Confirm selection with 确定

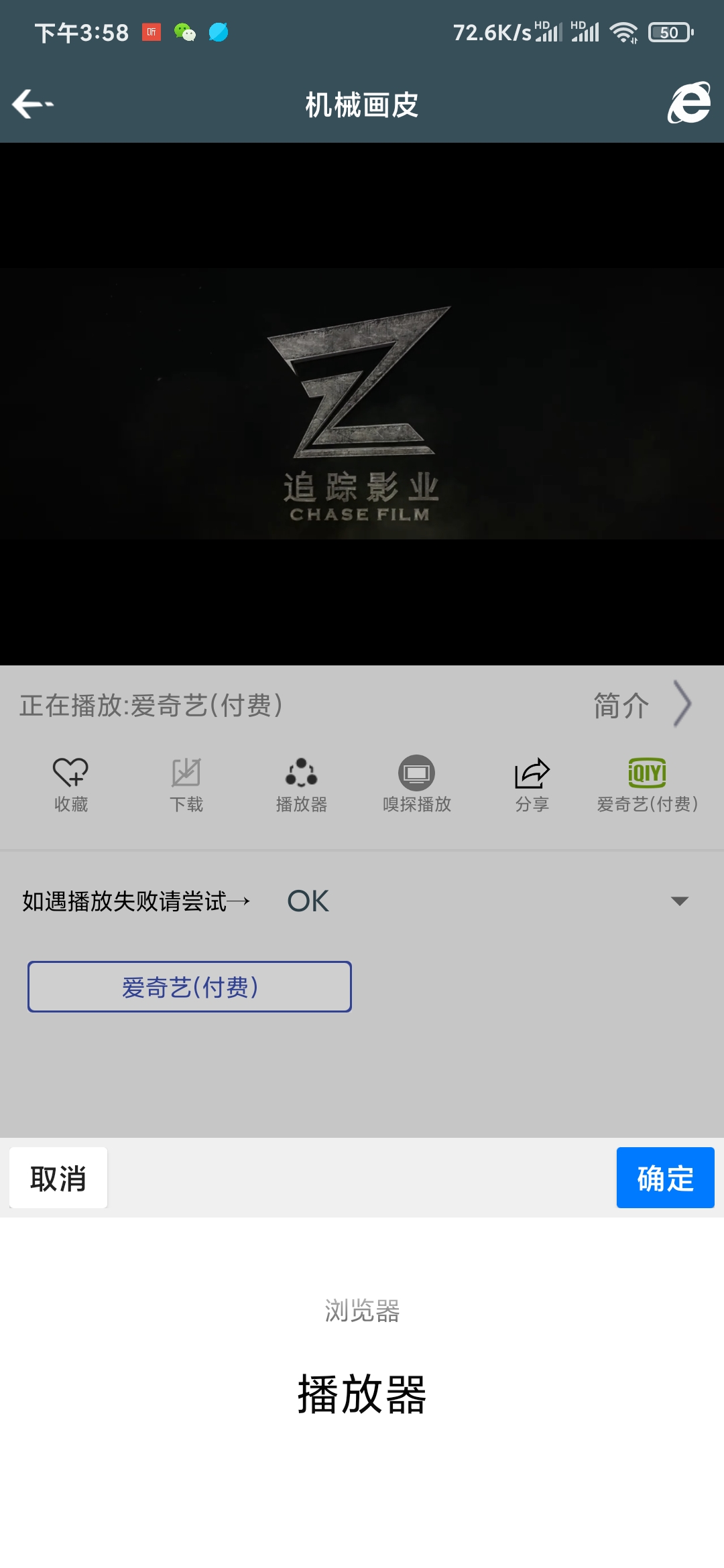click(665, 1178)
